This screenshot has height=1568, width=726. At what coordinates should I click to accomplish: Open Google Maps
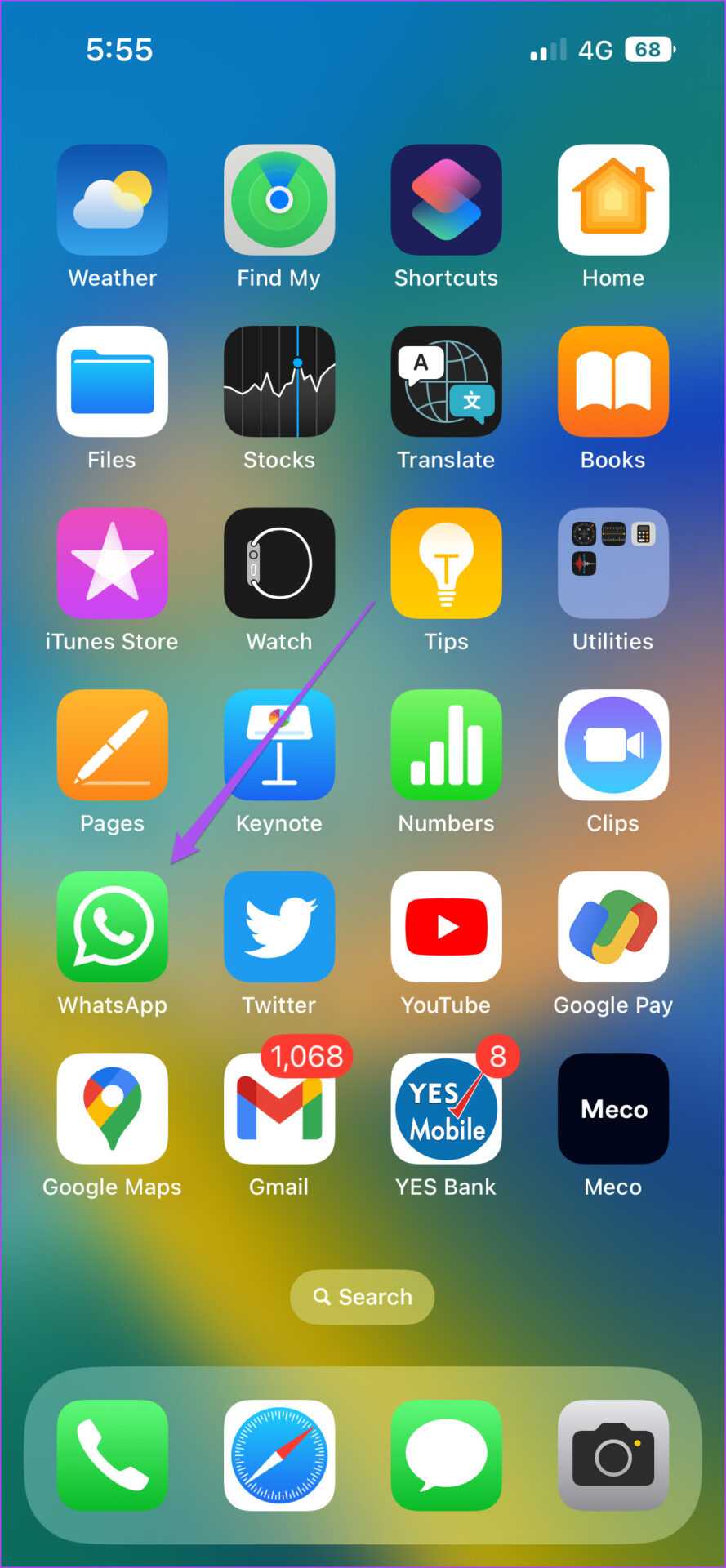pyautogui.click(x=113, y=1108)
